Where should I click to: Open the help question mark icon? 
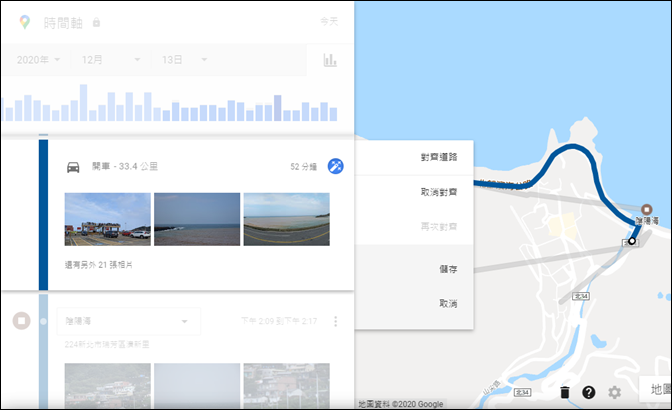[589, 392]
